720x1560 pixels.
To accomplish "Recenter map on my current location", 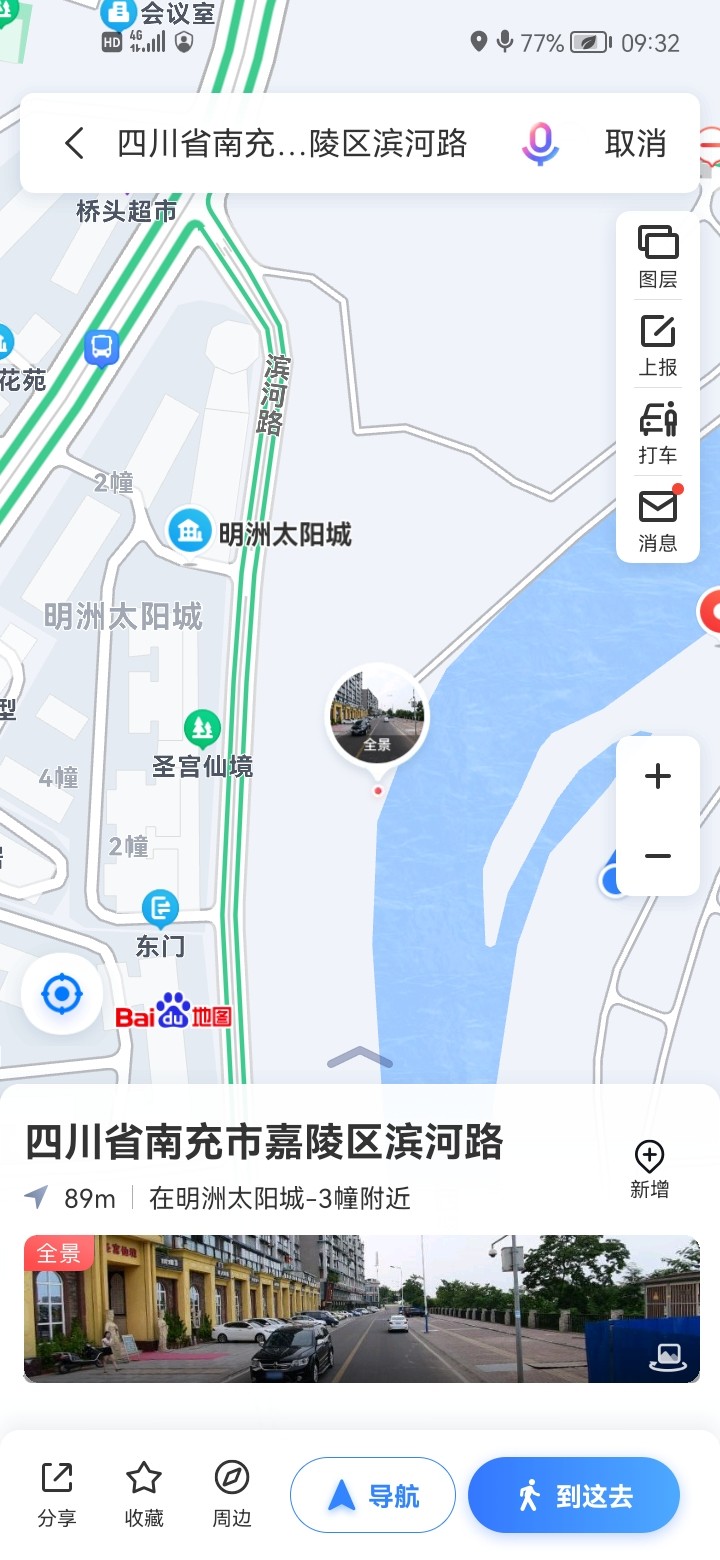I will coord(62,994).
